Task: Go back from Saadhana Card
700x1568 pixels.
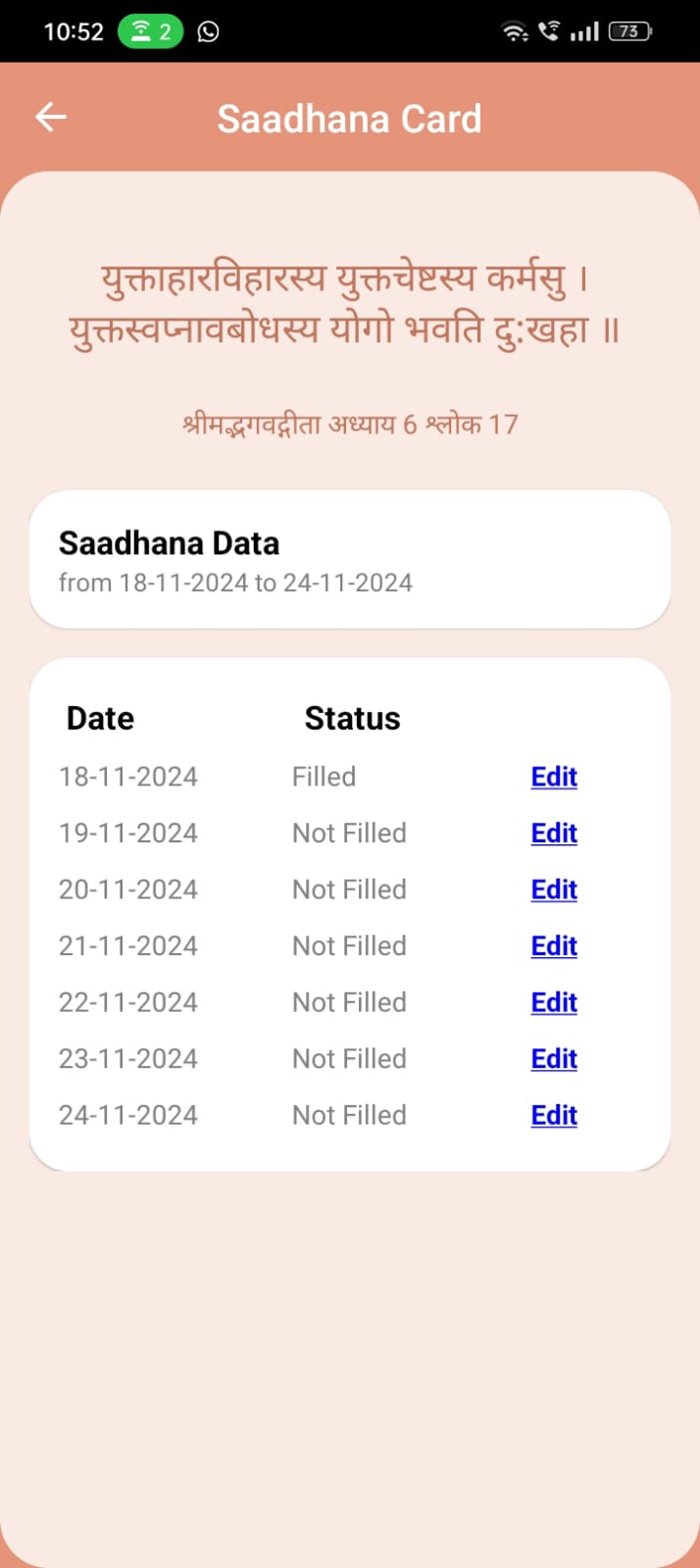Action: click(x=51, y=118)
